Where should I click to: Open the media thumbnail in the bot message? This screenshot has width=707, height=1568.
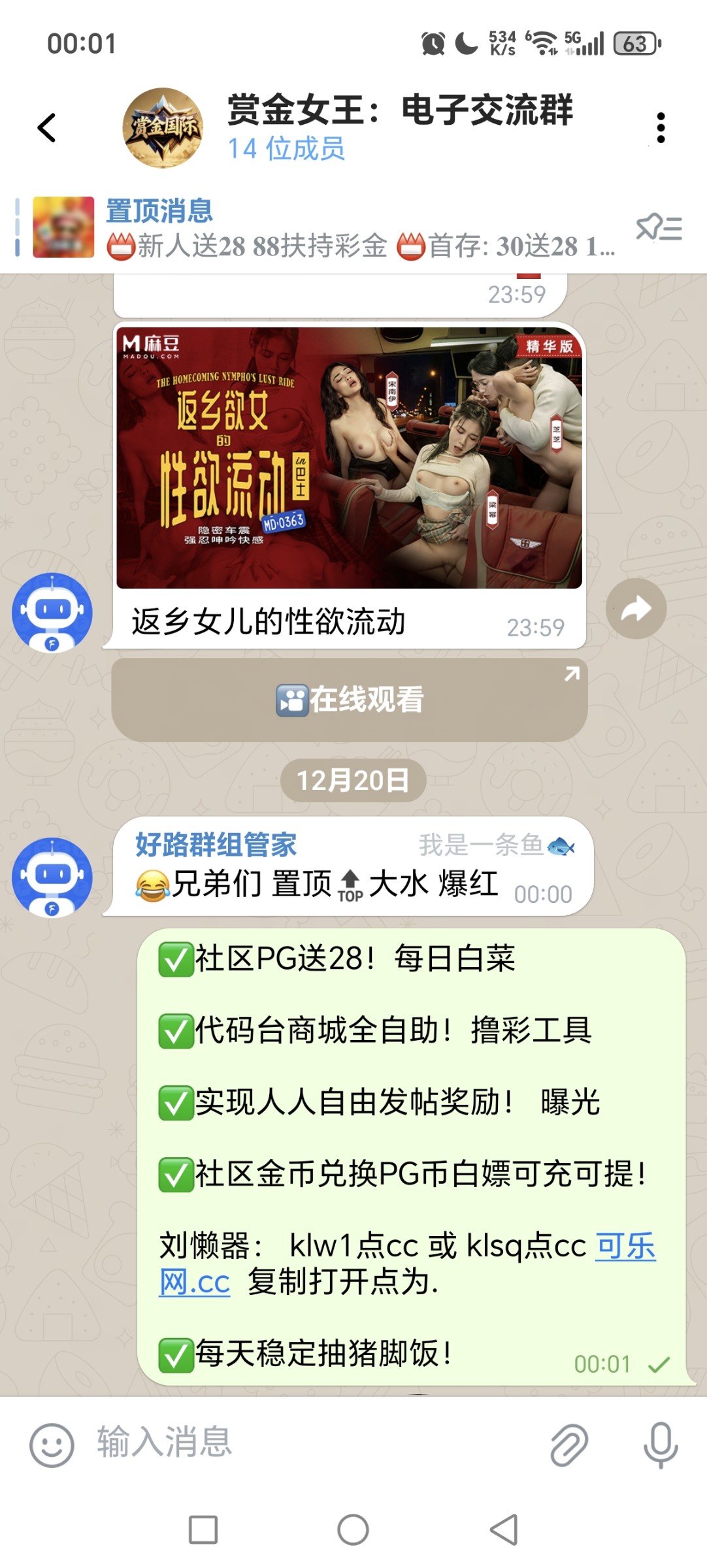coord(349,458)
